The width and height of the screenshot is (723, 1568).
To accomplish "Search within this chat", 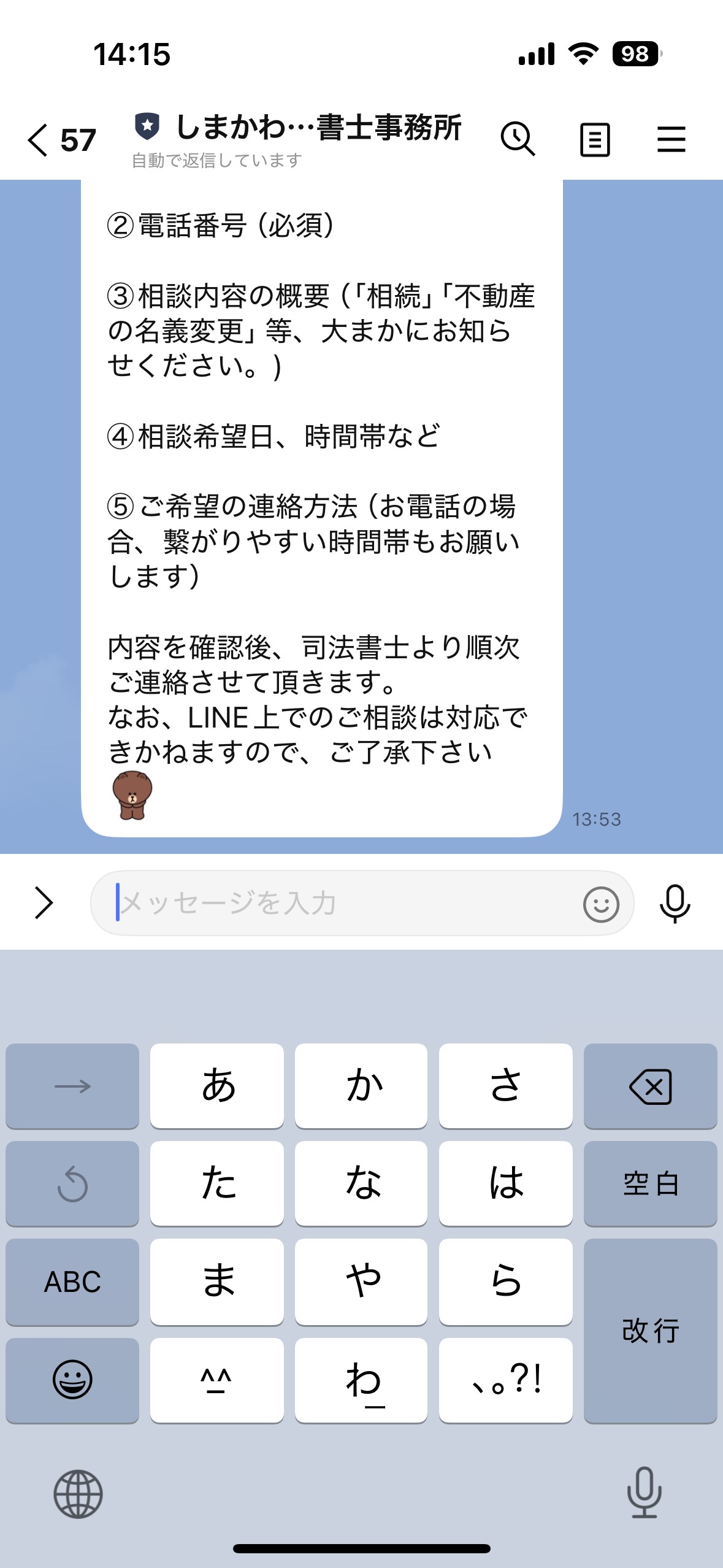I will click(x=518, y=139).
